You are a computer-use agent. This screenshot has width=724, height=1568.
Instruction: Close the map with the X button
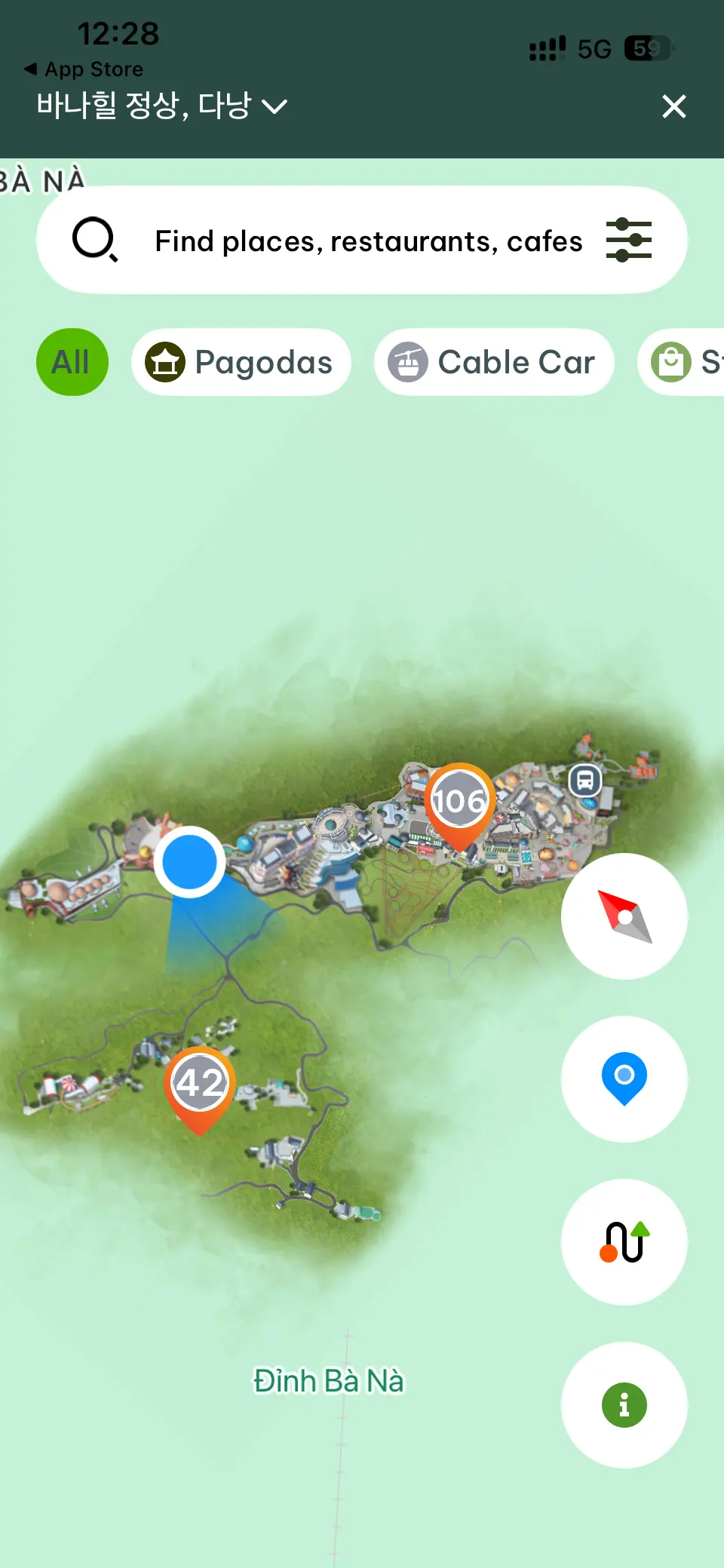pyautogui.click(x=673, y=106)
